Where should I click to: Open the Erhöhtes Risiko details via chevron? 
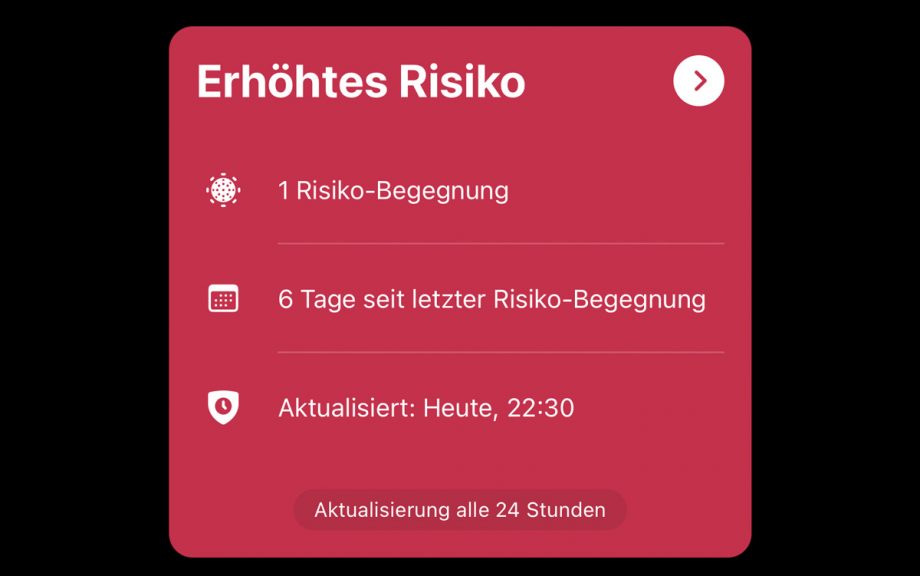click(698, 81)
